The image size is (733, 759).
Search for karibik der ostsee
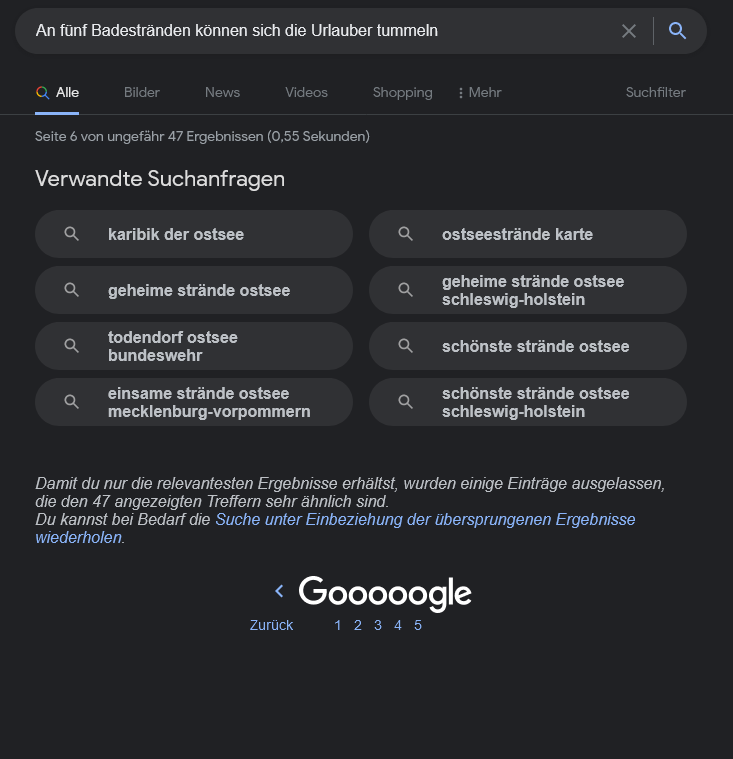[194, 234]
